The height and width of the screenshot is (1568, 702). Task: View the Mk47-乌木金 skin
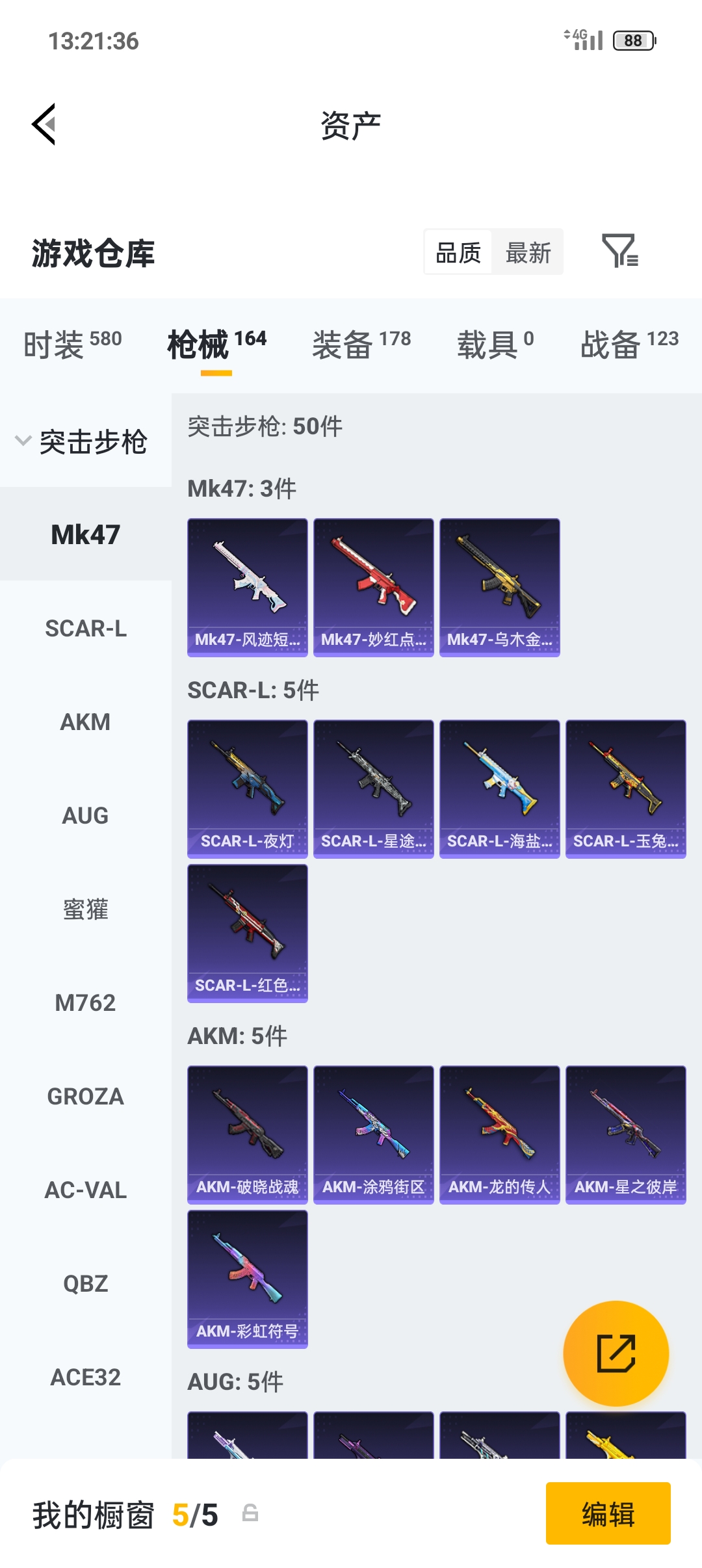tap(499, 587)
